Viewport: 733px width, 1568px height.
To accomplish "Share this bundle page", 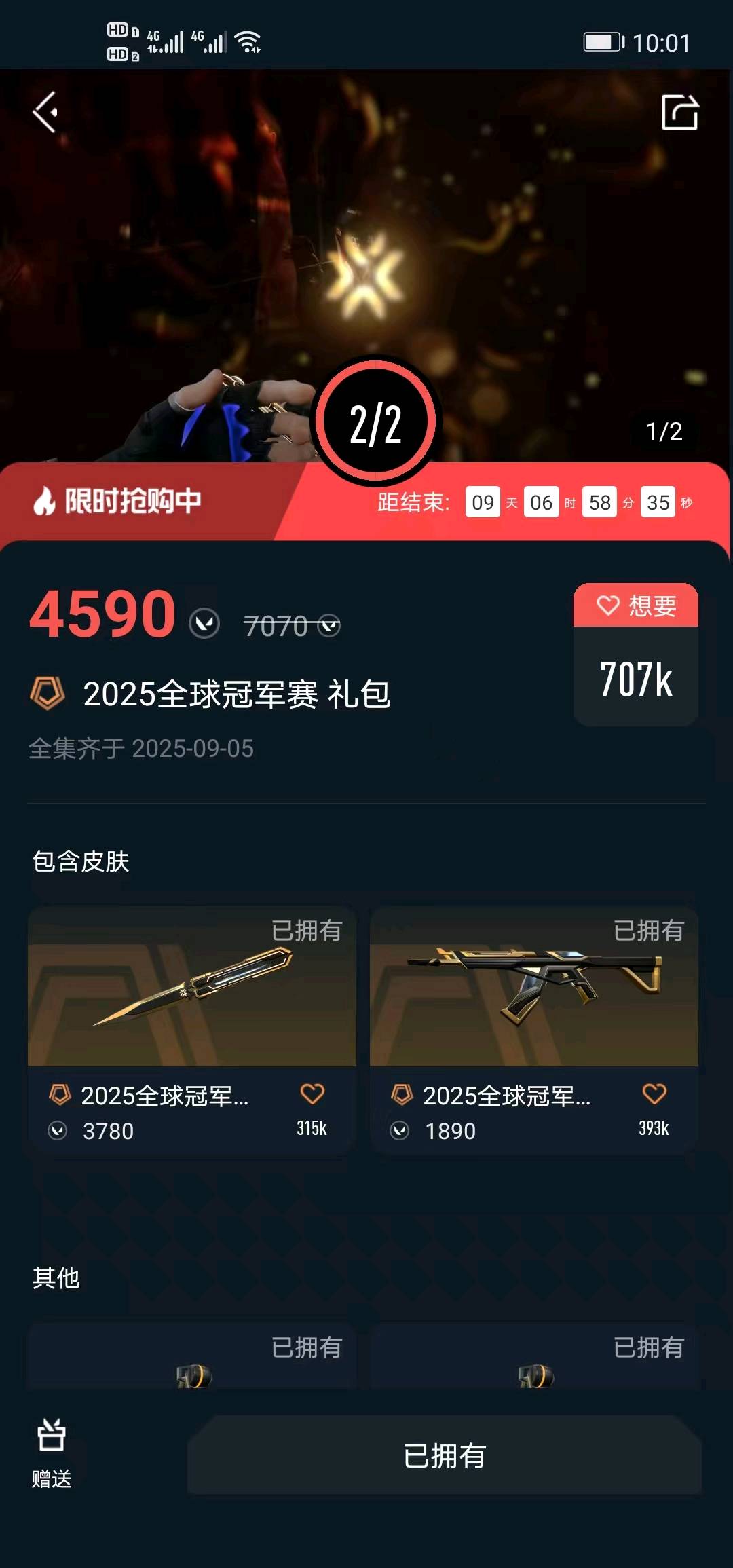I will pos(679,112).
